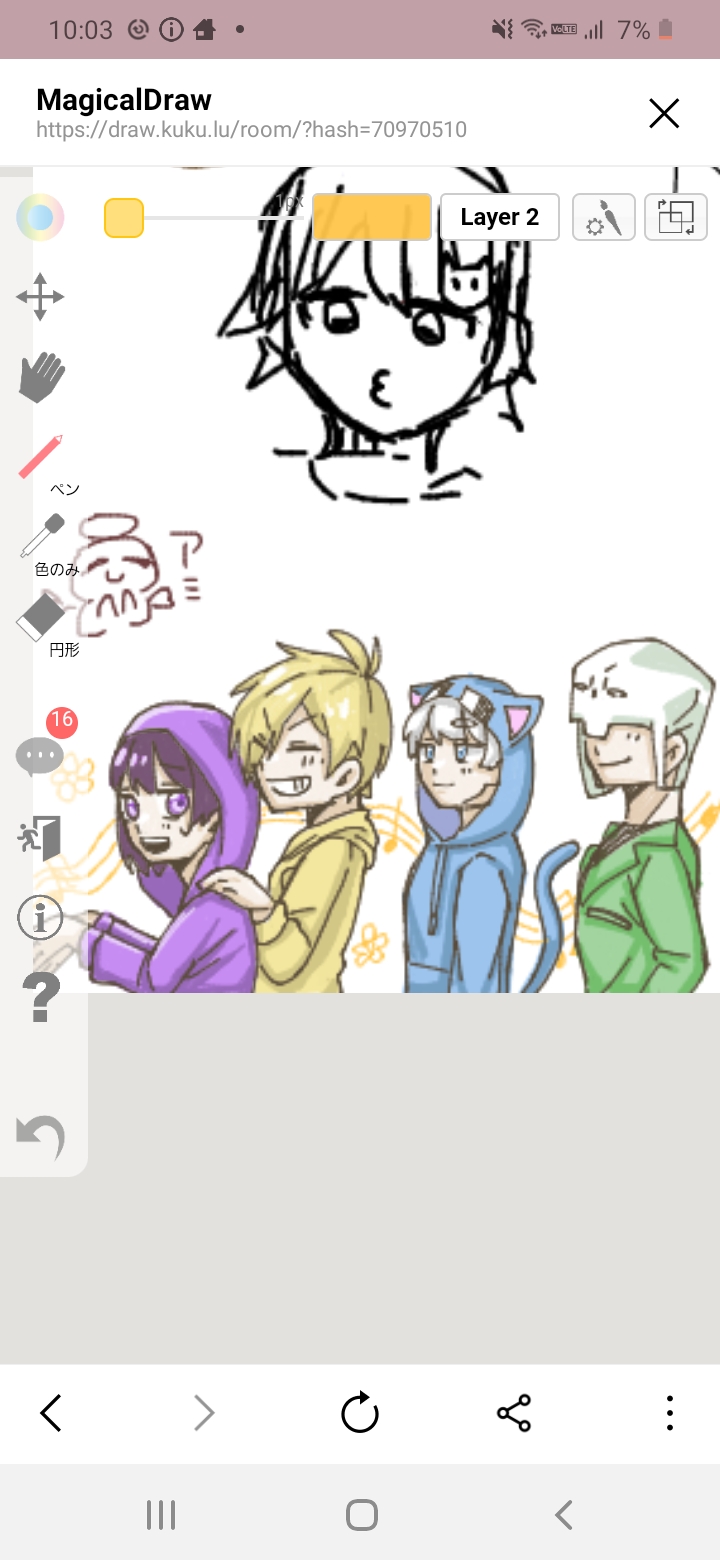
Task: Open the color wheel picker
Action: coord(40,217)
